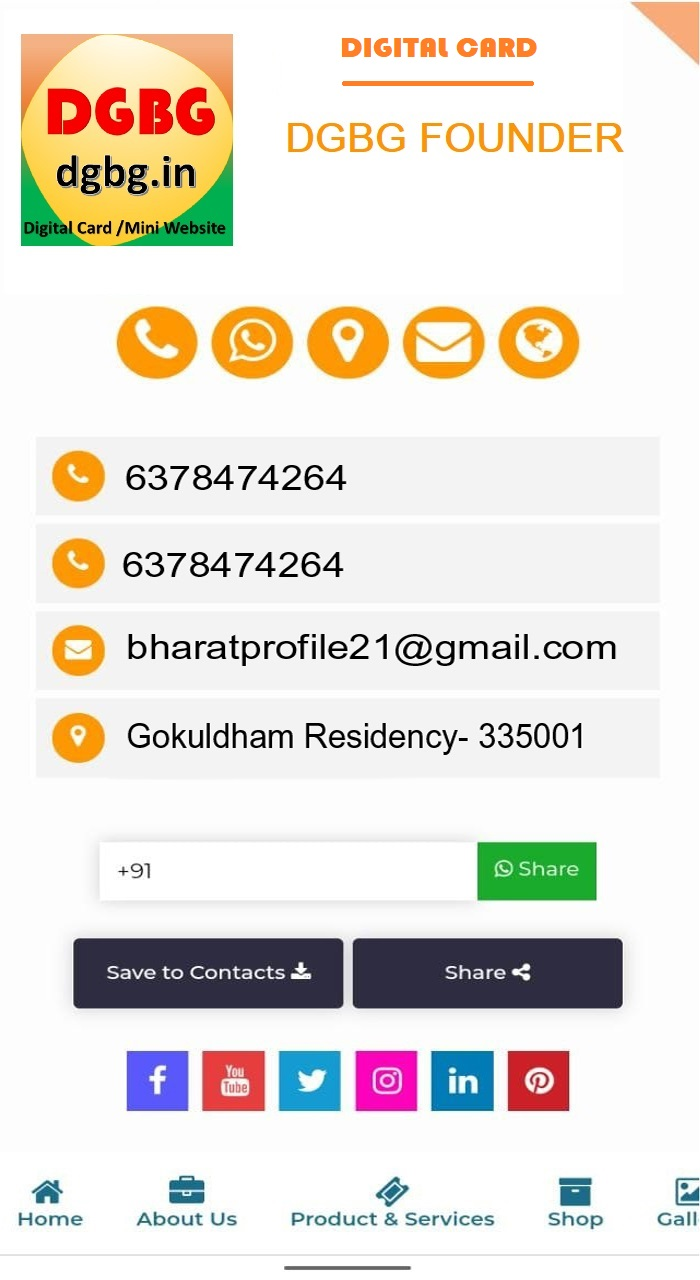The image size is (700, 1280).
Task: Go to Product & Services tab
Action: pyautogui.click(x=392, y=1203)
